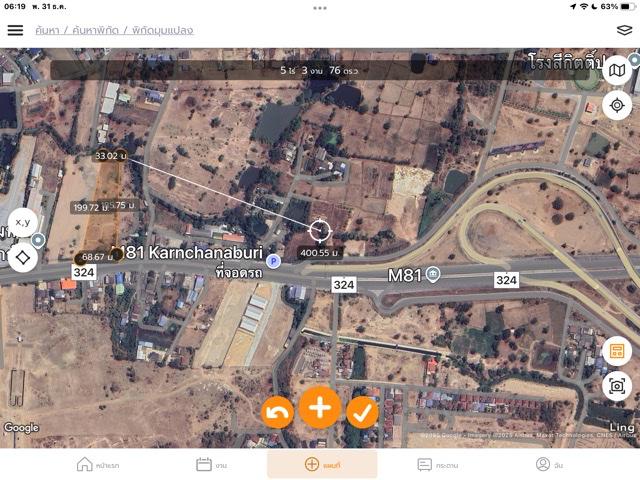
Task: Tap the folded map type button
Action: point(618,71)
